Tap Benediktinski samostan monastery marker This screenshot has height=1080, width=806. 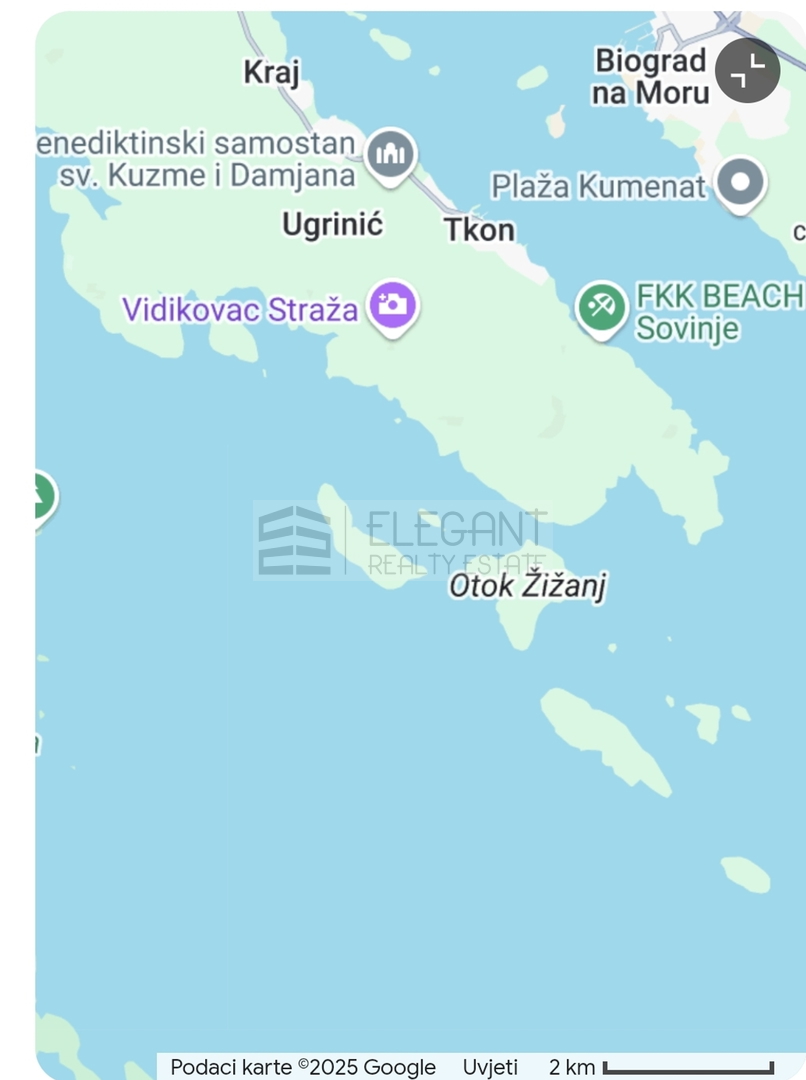pos(390,155)
